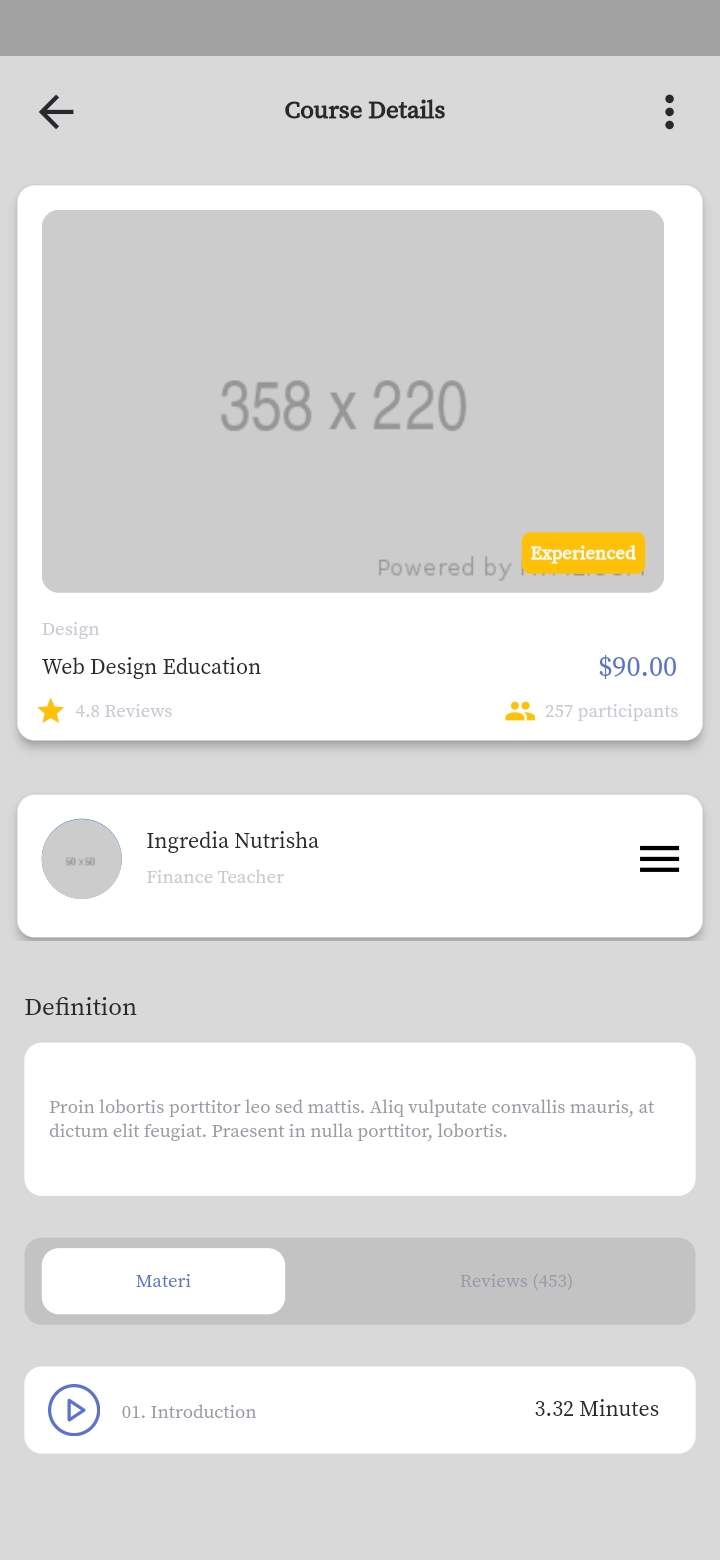Open the Web Design Education course title
The height and width of the screenshot is (1560, 720).
[x=151, y=666]
